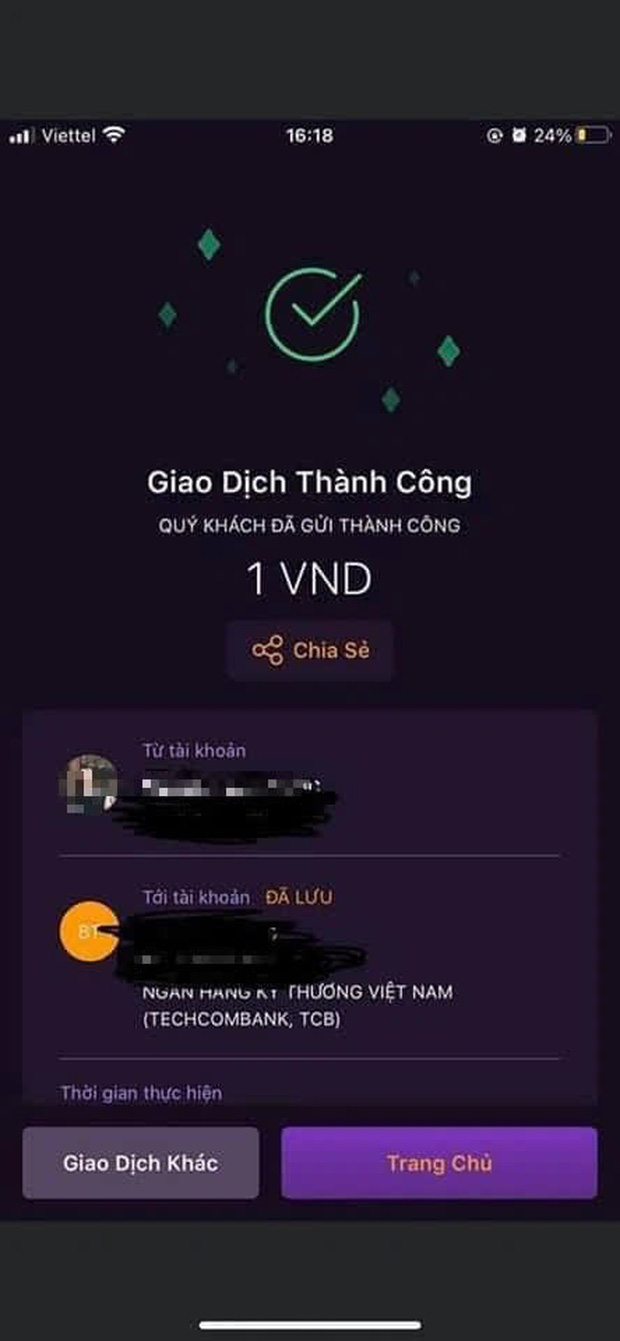Image resolution: width=620 pixels, height=1341 pixels.
Task: Tap Giao Dịch Khác button
Action: tap(140, 1163)
